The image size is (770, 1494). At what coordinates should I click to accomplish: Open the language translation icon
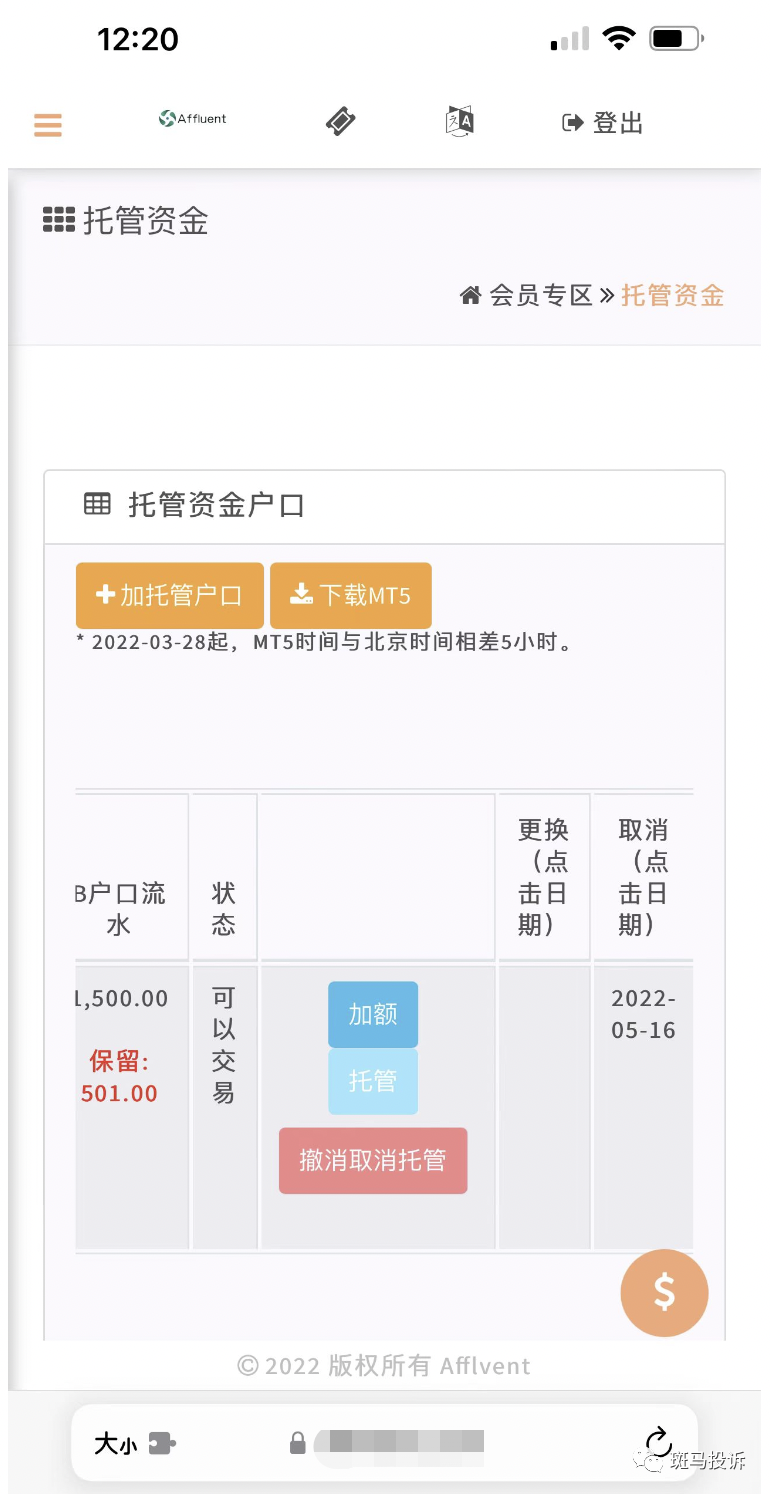click(x=458, y=120)
